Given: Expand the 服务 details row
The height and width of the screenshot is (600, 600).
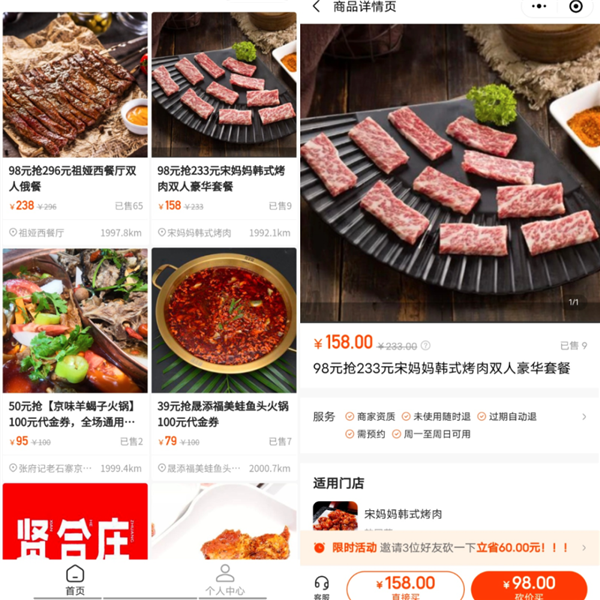Looking at the screenshot, I should (x=584, y=417).
